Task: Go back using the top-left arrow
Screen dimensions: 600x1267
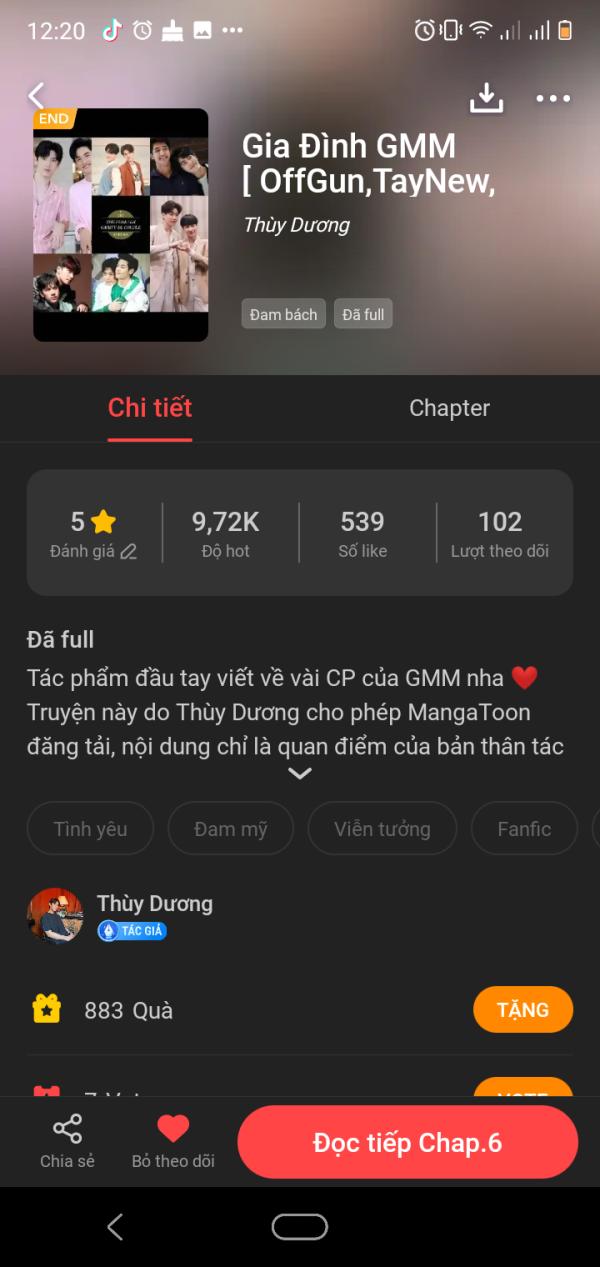Action: (36, 96)
